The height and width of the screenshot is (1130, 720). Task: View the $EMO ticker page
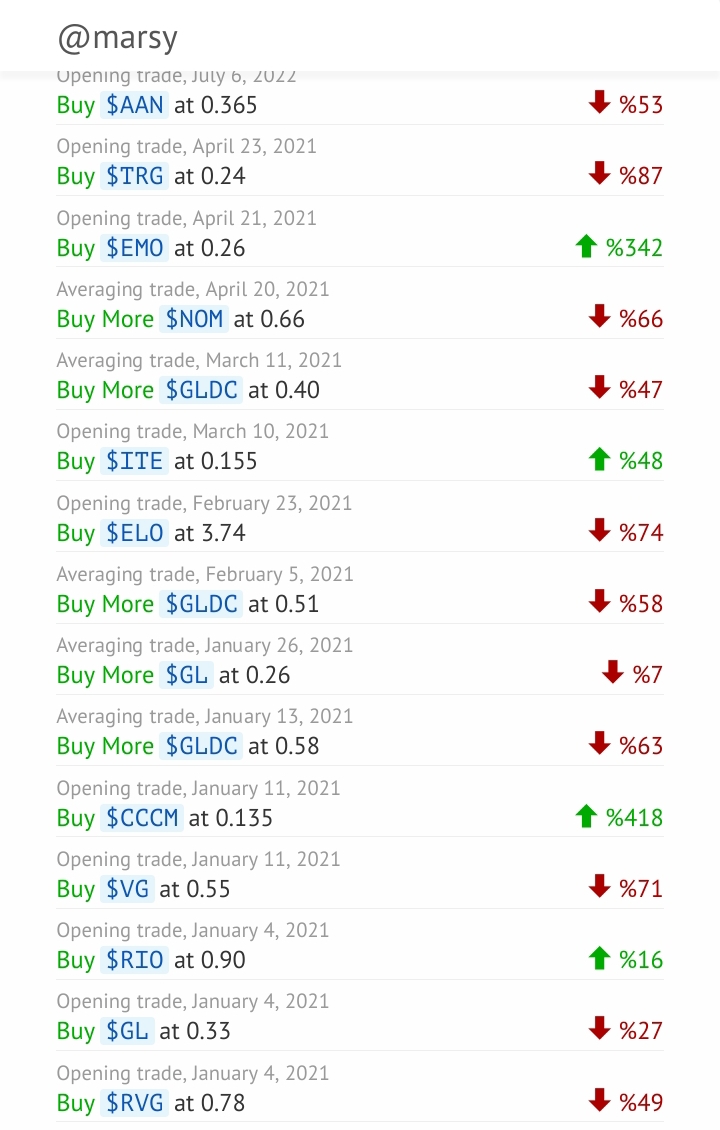[134, 248]
